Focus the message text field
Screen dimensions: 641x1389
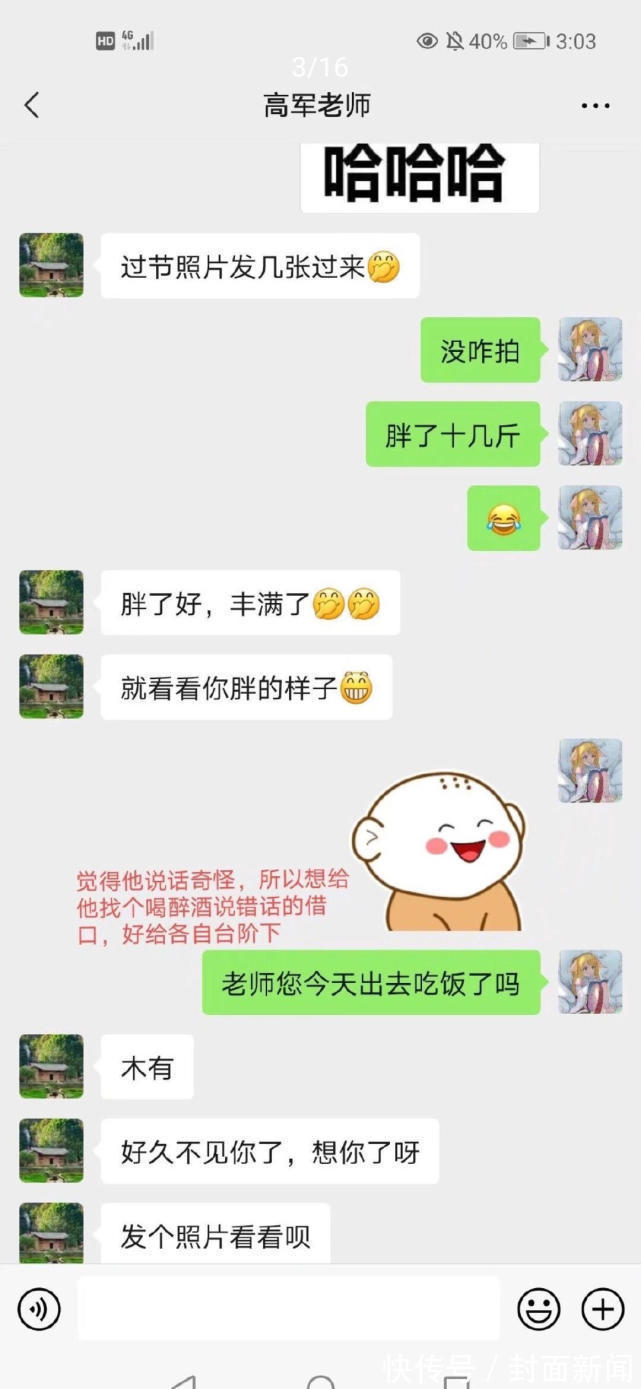pyautogui.click(x=288, y=1309)
